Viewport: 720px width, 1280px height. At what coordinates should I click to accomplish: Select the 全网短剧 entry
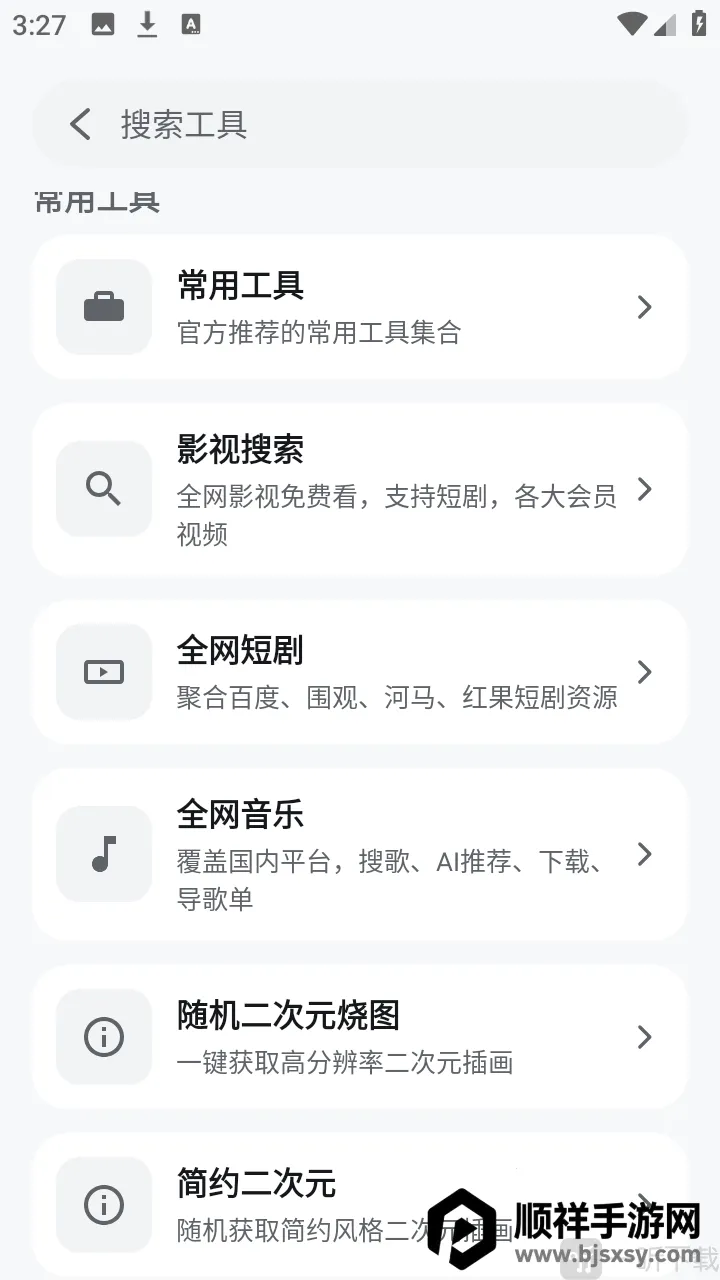360,672
